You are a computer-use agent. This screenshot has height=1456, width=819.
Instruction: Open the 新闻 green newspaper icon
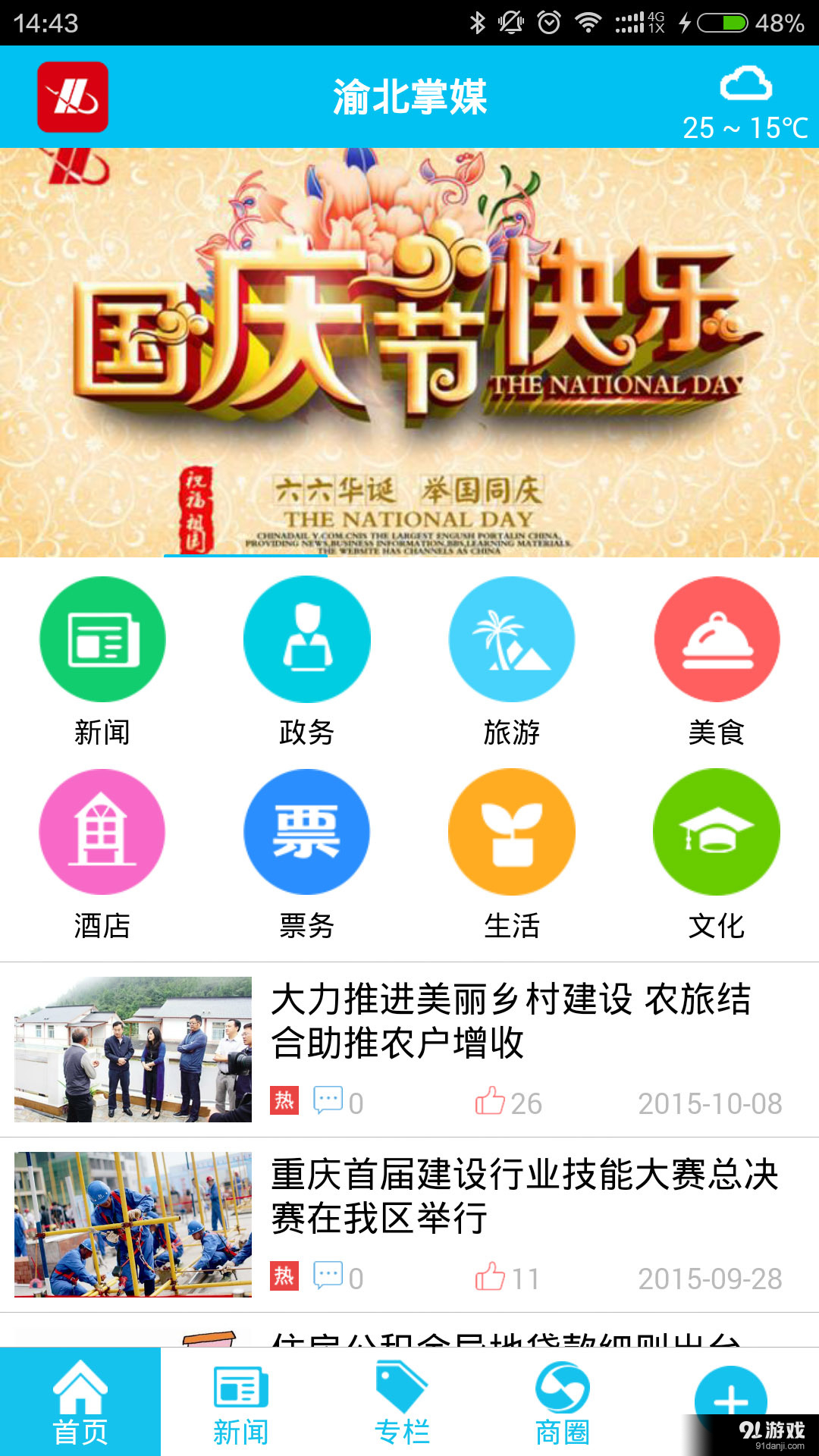(x=102, y=639)
